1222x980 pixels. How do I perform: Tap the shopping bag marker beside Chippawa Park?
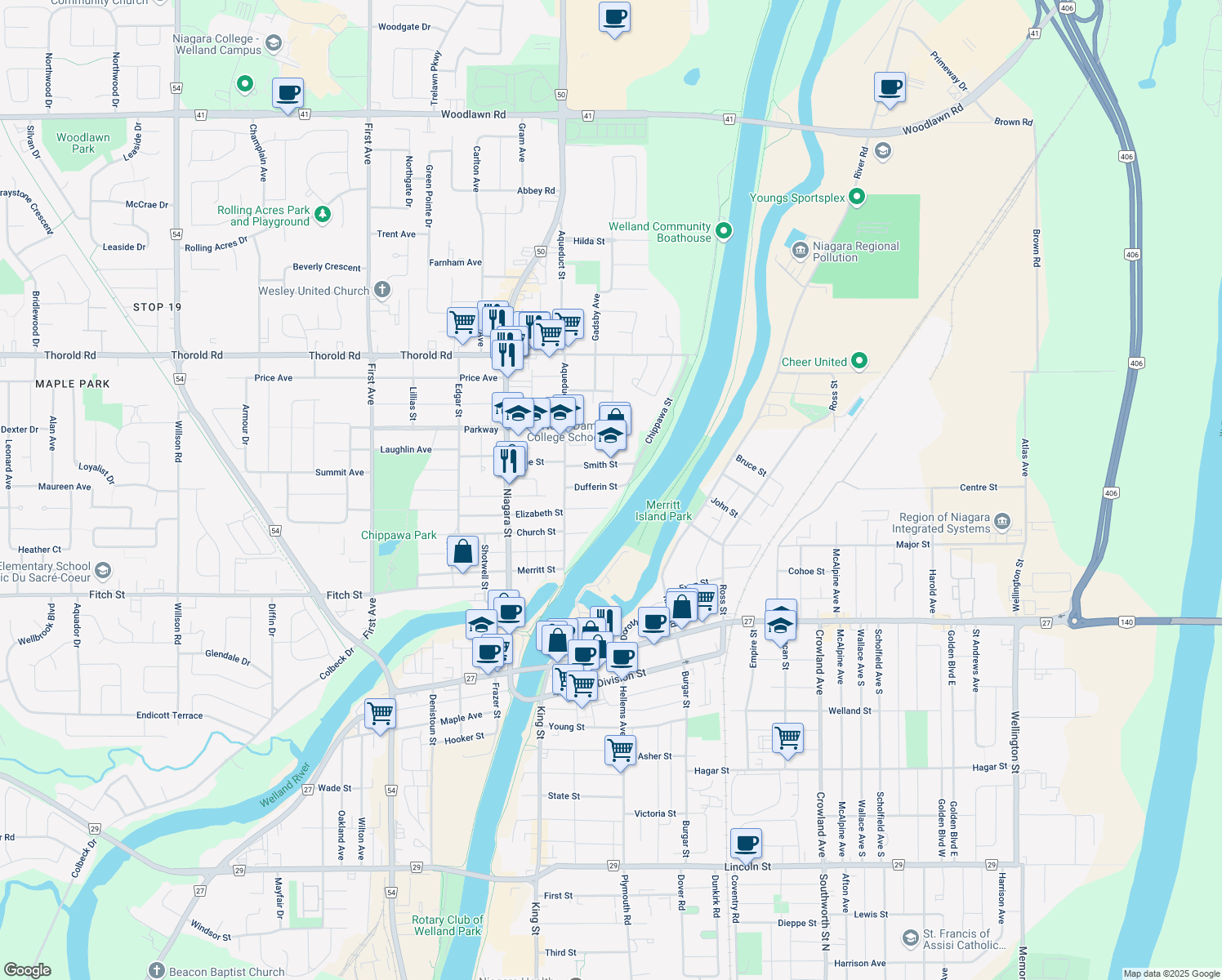coord(462,551)
